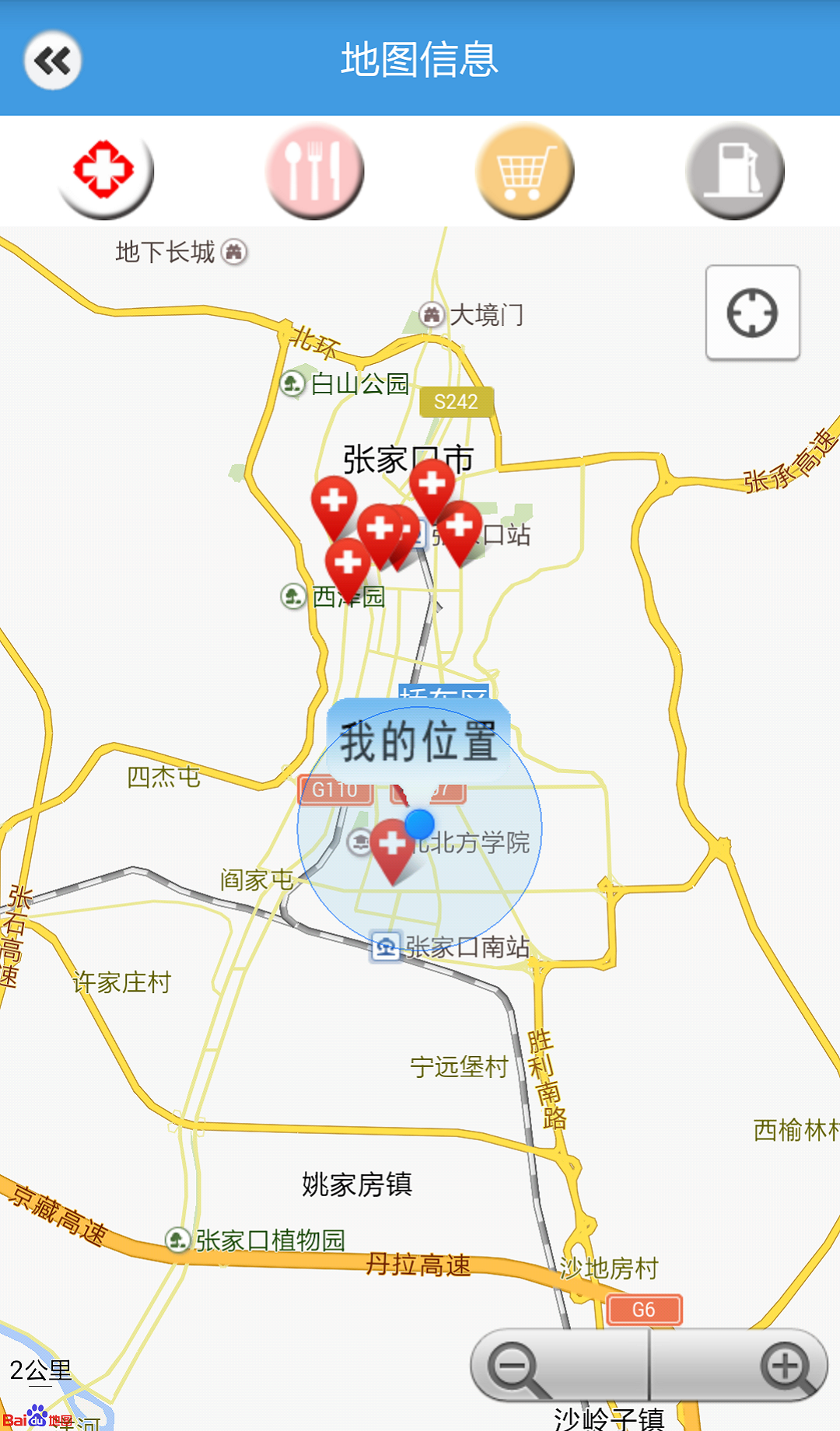Show gas stations with the fuel pump icon
Screen dimensions: 840x1431
[x=735, y=170]
